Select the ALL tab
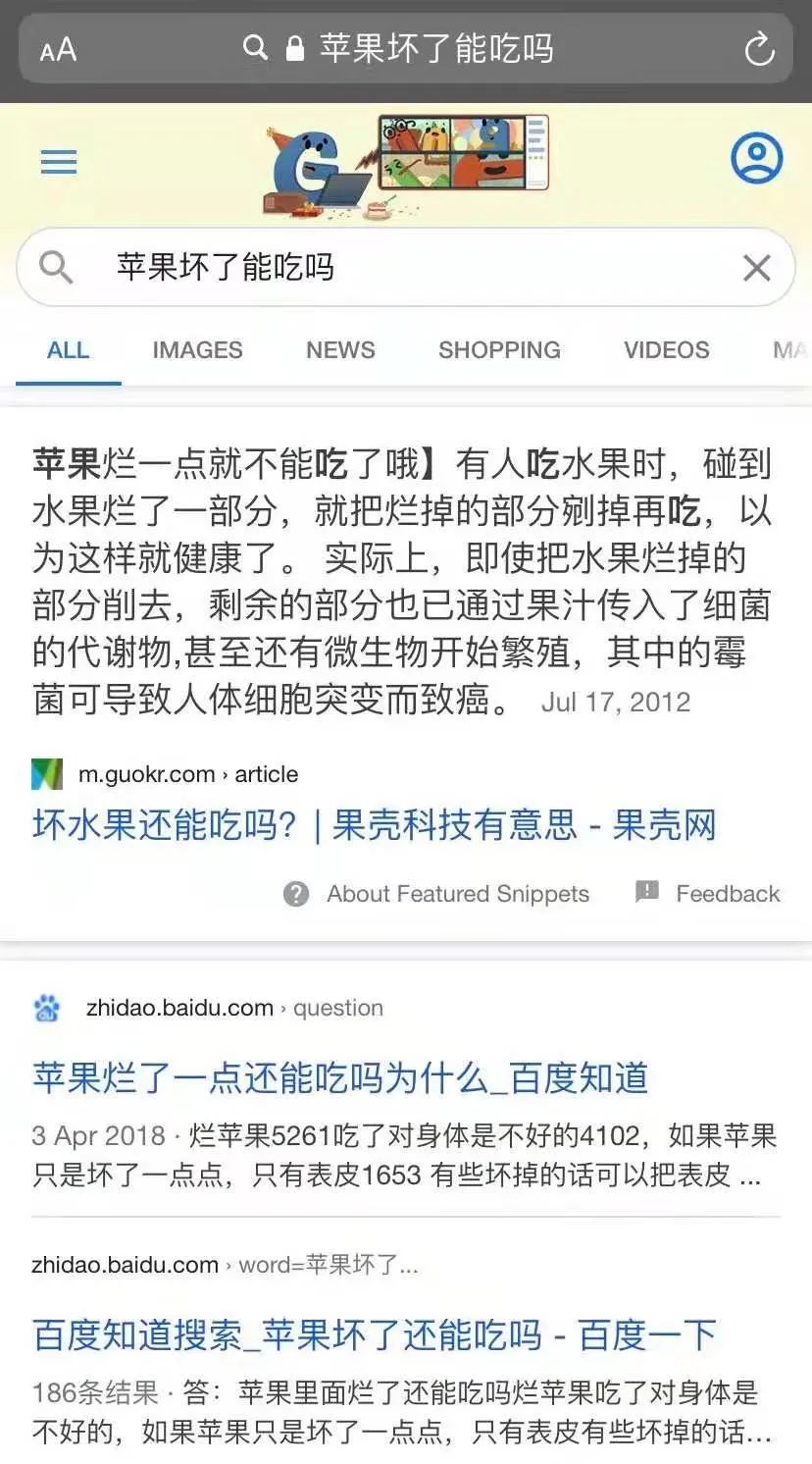 coord(68,350)
